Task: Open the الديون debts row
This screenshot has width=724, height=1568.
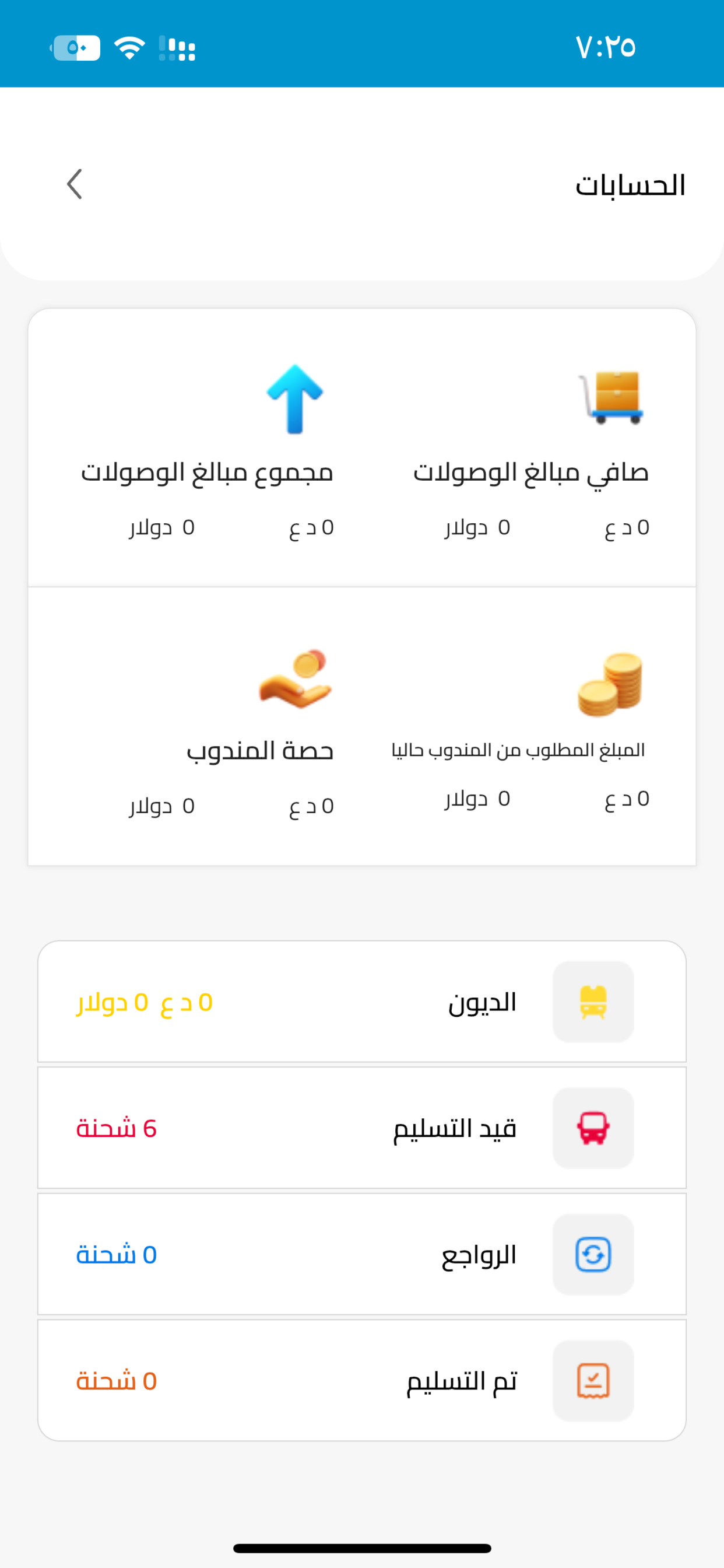Action: point(362,1002)
